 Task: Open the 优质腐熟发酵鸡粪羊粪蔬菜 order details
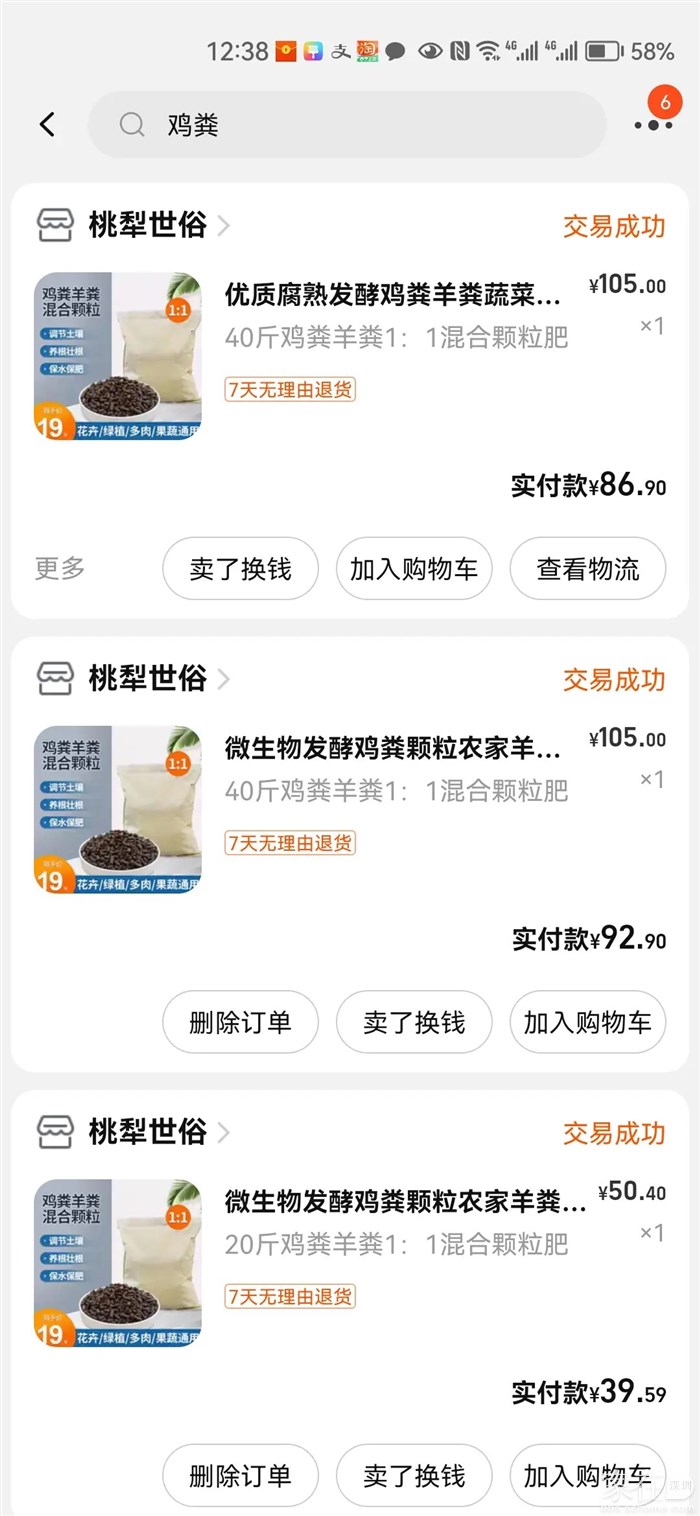393,295
